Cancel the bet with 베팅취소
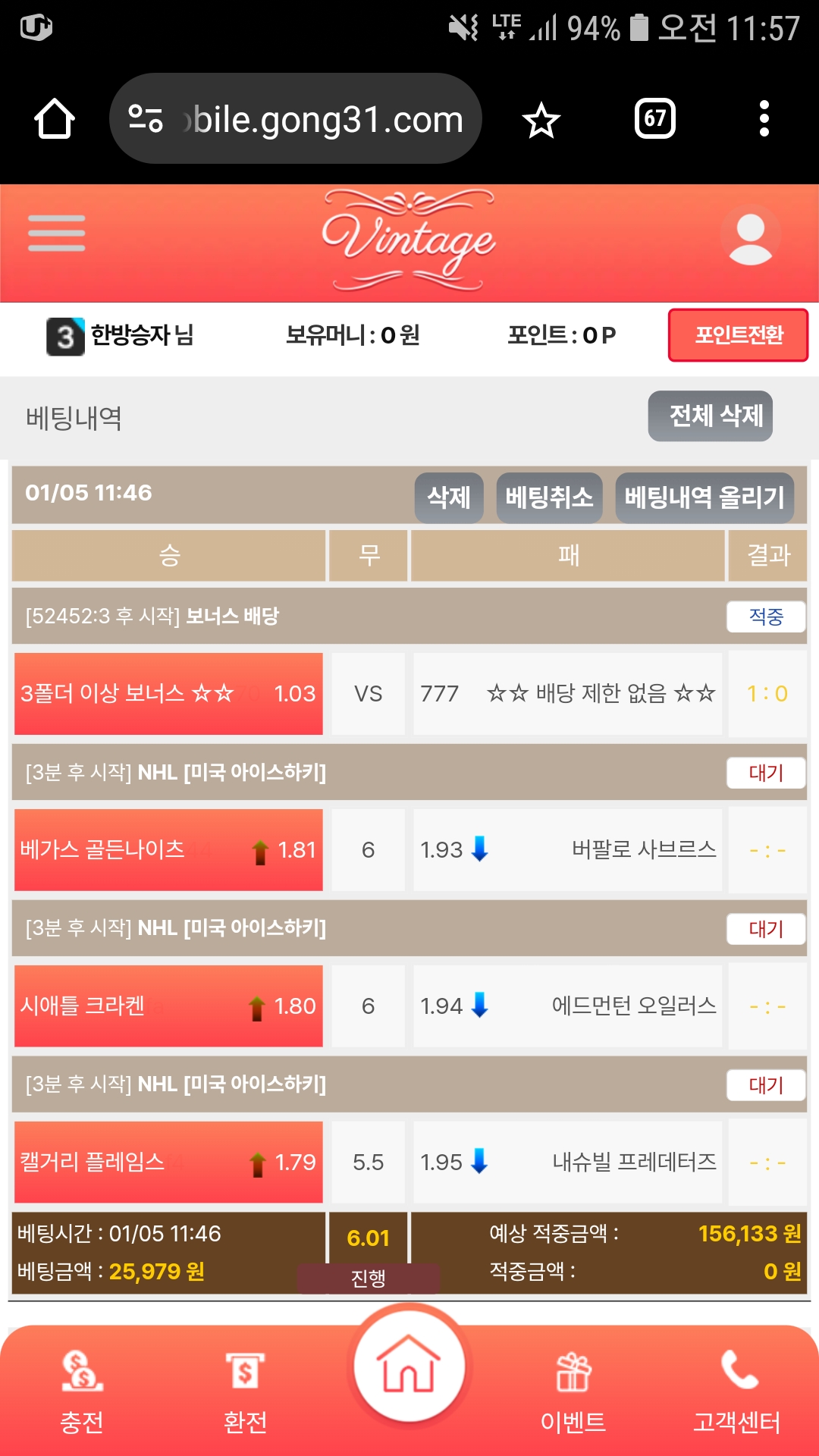The height and width of the screenshot is (1456, 819). pyautogui.click(x=549, y=497)
